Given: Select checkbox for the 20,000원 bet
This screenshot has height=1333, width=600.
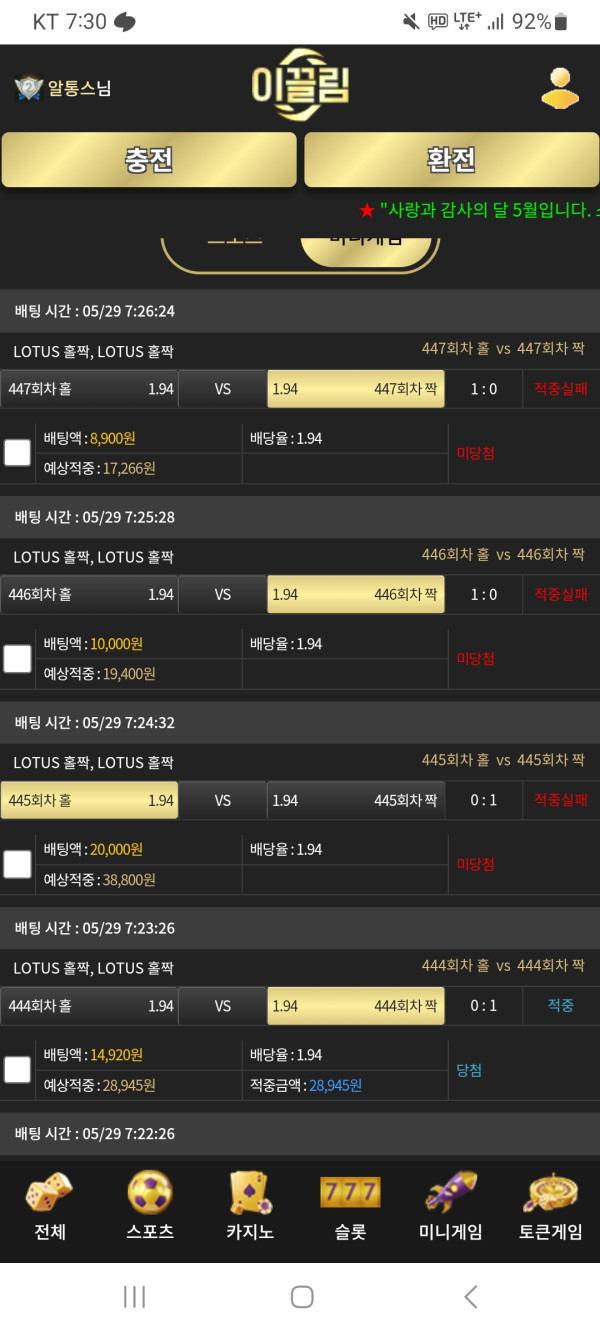Looking at the screenshot, I should click(x=17, y=864).
